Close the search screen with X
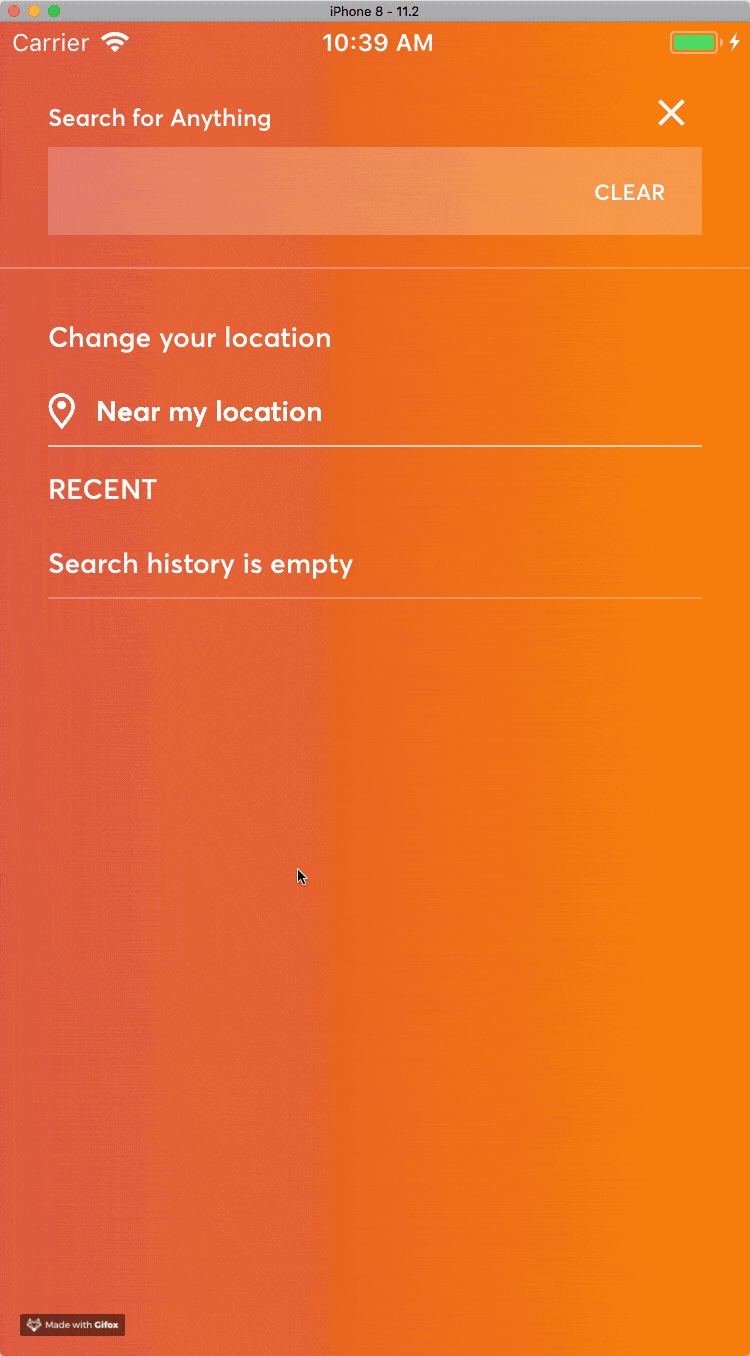This screenshot has height=1356, width=750. pyautogui.click(x=671, y=113)
